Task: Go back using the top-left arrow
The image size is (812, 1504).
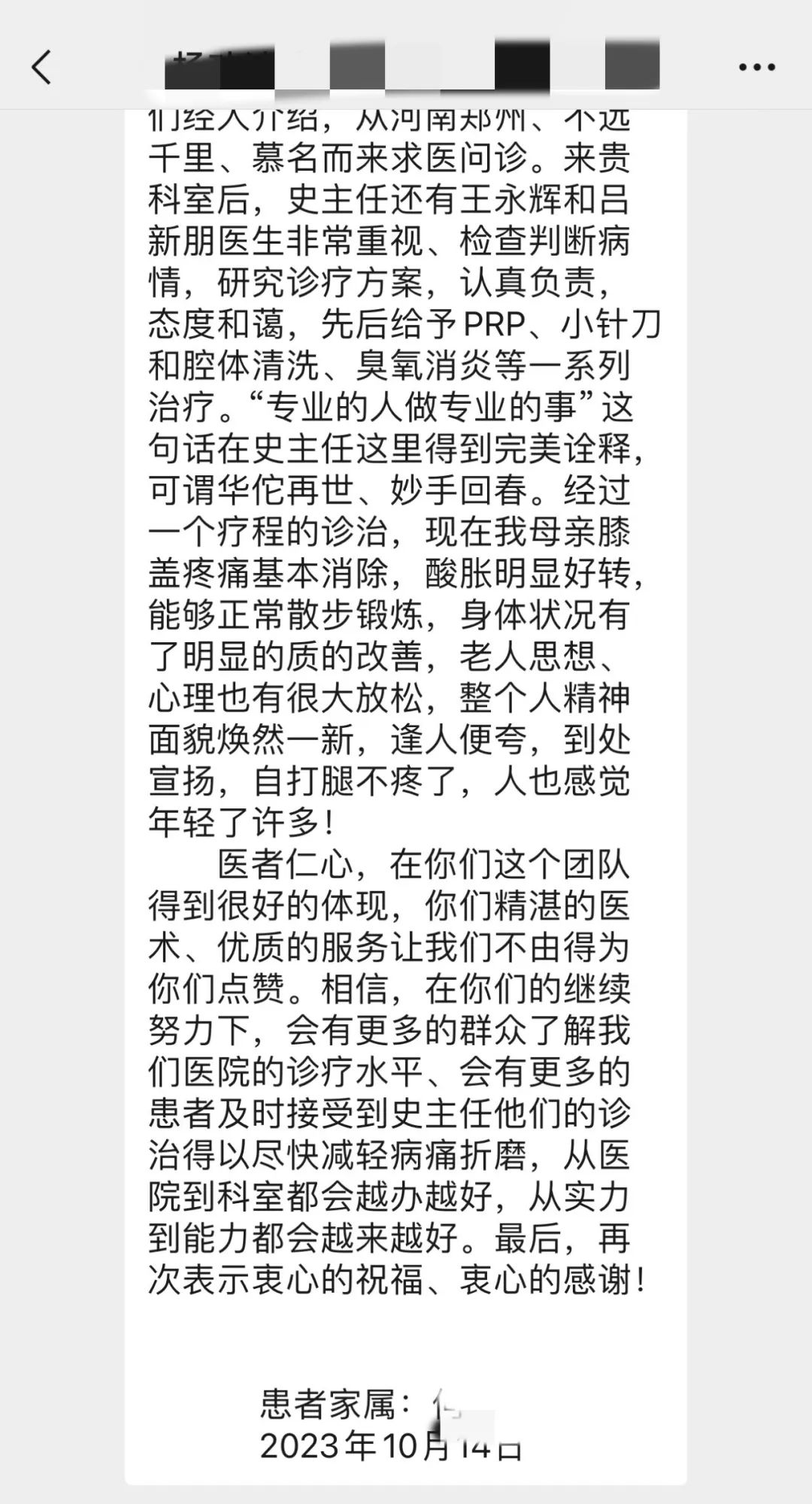Action: pyautogui.click(x=42, y=67)
